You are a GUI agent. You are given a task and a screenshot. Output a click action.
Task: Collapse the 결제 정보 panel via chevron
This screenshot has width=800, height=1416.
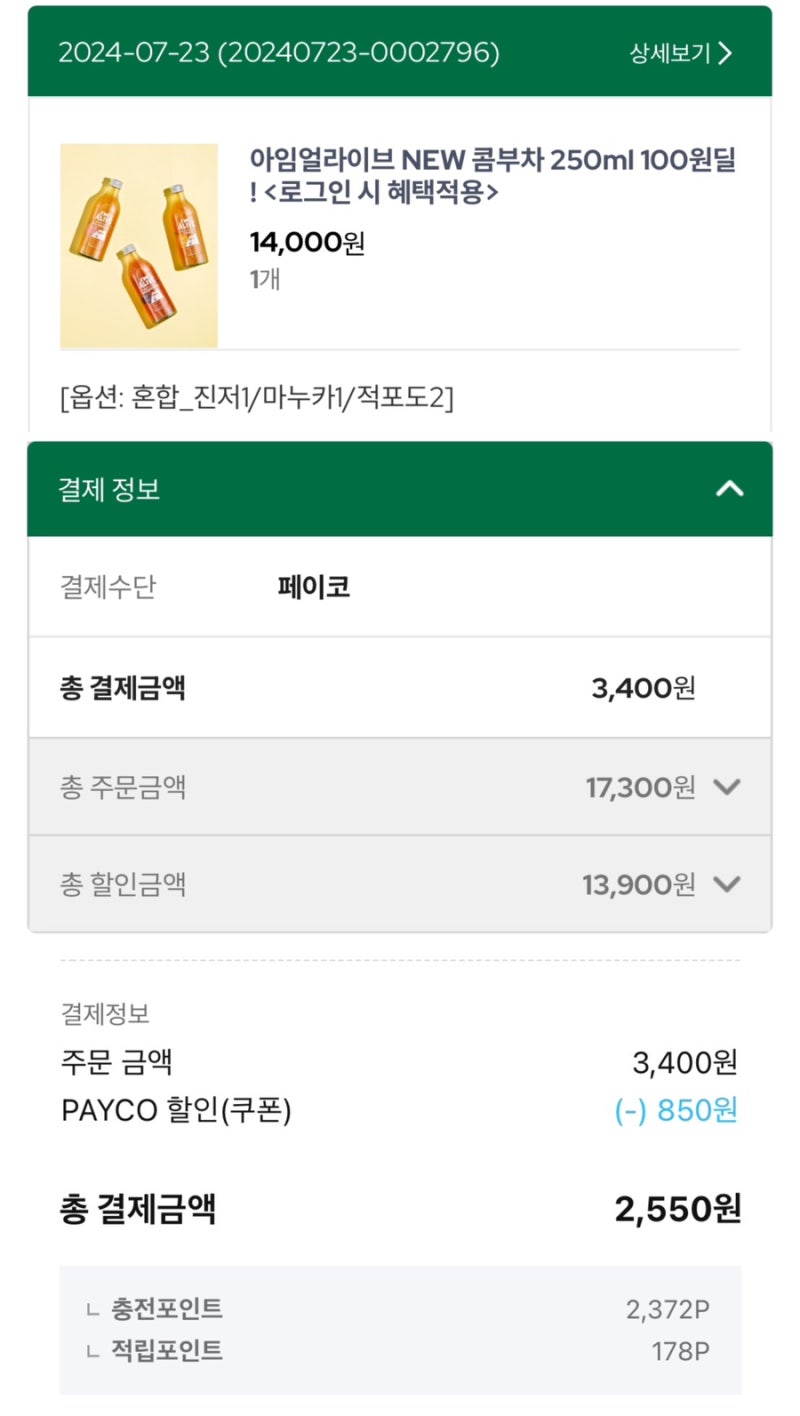coord(732,488)
